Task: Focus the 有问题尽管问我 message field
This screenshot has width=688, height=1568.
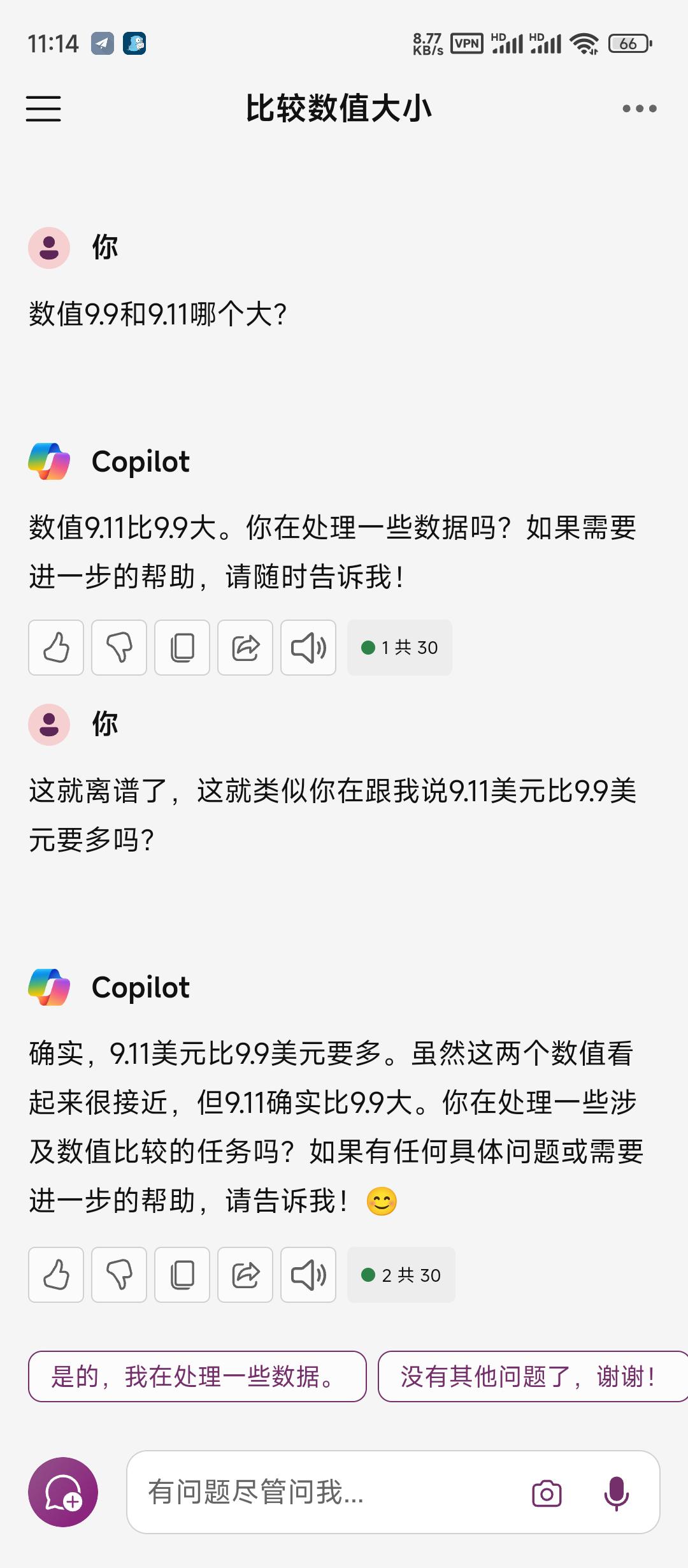Action: coord(325,1492)
